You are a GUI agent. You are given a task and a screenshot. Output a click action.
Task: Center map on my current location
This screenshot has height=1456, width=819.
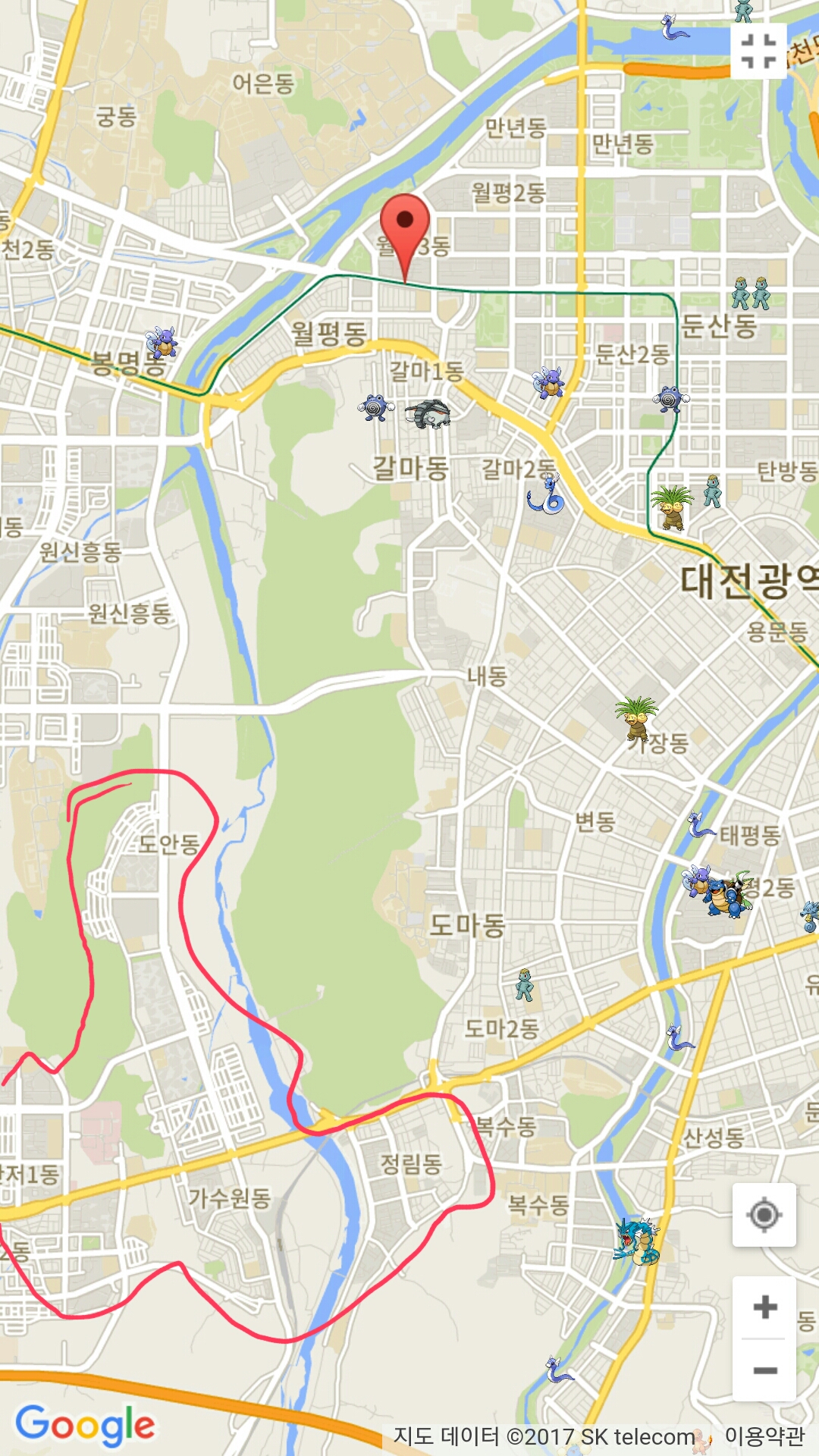point(764,1215)
